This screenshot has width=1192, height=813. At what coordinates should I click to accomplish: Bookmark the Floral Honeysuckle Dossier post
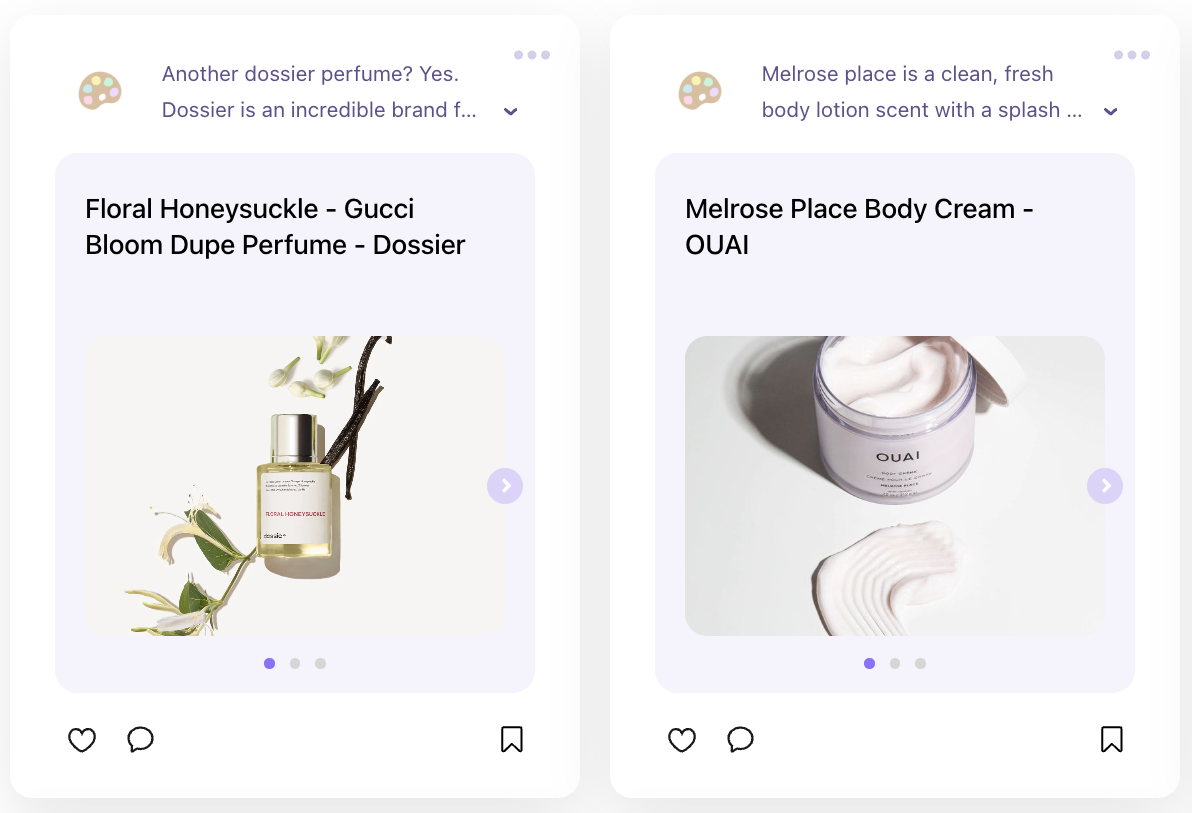pyautogui.click(x=512, y=739)
